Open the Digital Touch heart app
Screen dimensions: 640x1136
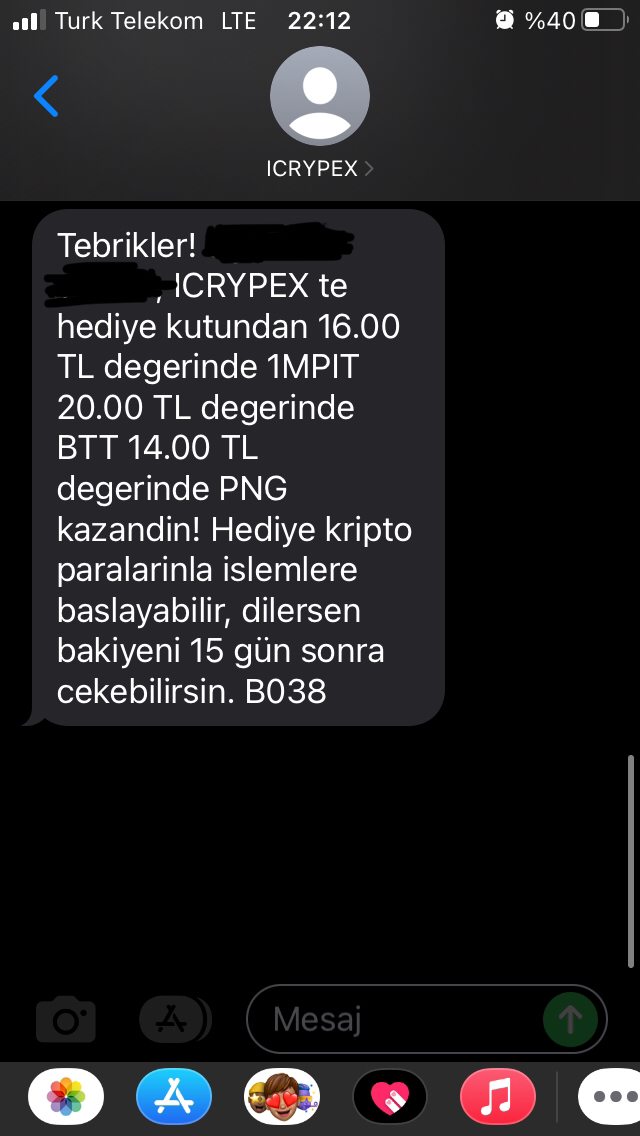(390, 1096)
